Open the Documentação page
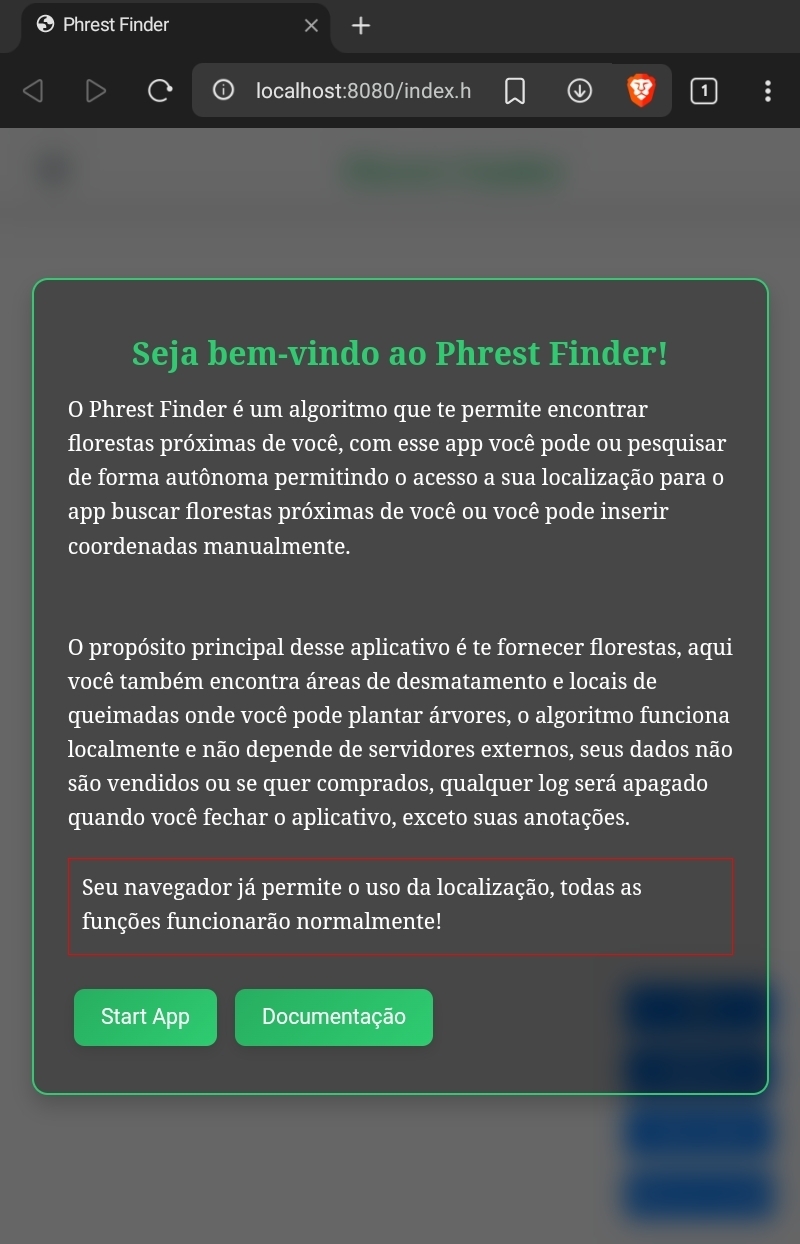This screenshot has width=800, height=1244. tap(333, 1017)
